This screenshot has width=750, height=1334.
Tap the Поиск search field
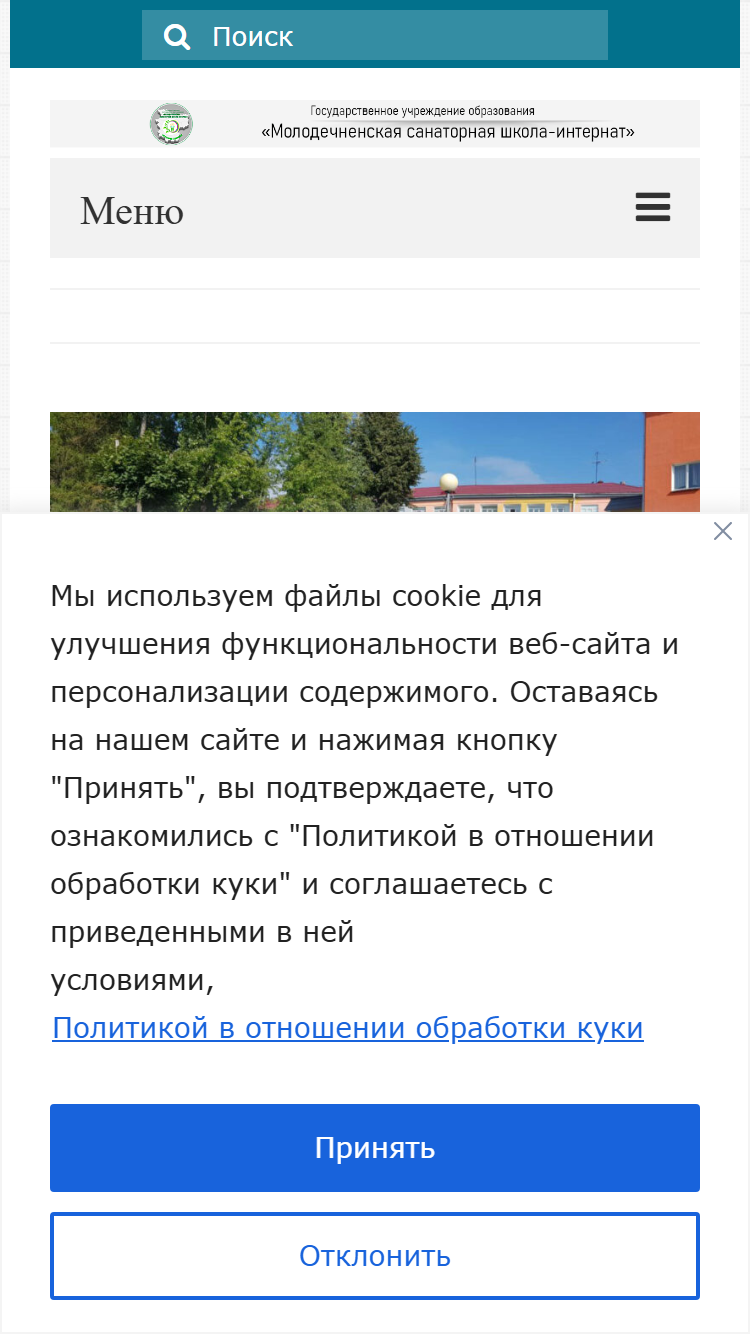375,36
